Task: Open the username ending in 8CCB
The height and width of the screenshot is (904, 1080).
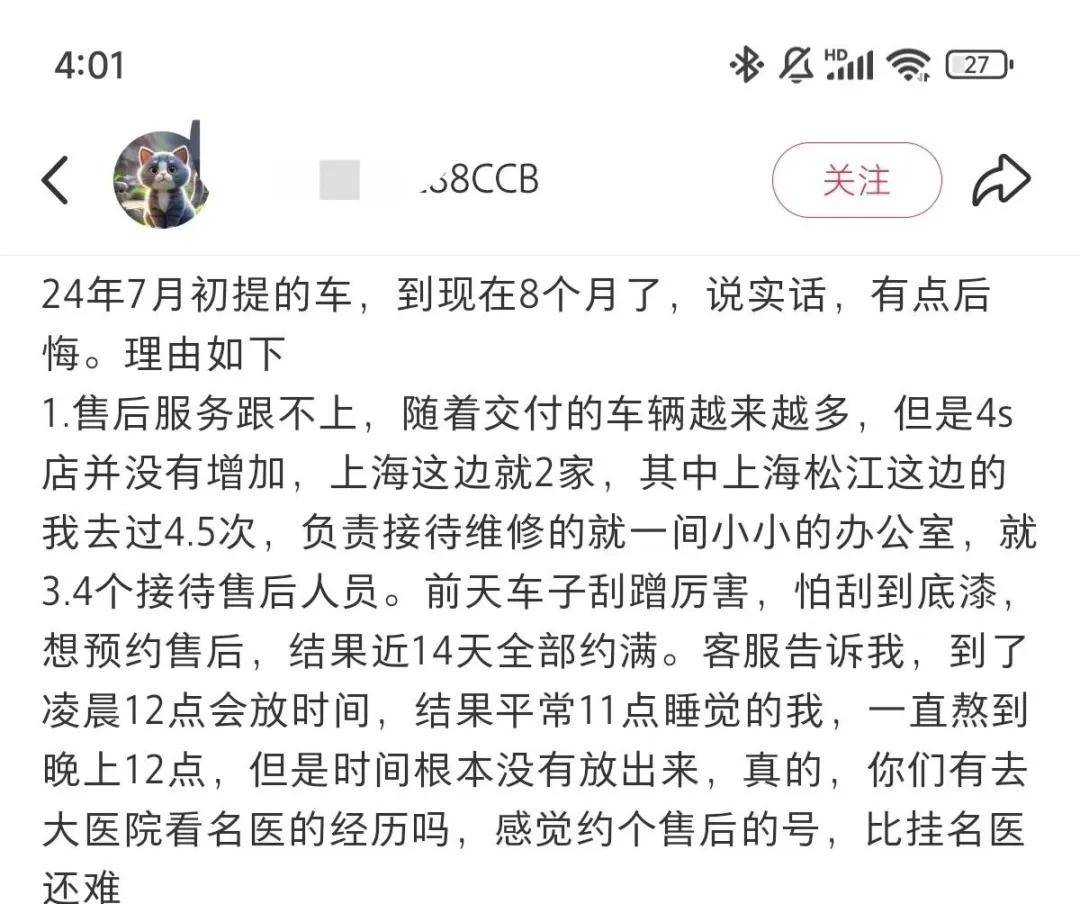Action: (430, 181)
